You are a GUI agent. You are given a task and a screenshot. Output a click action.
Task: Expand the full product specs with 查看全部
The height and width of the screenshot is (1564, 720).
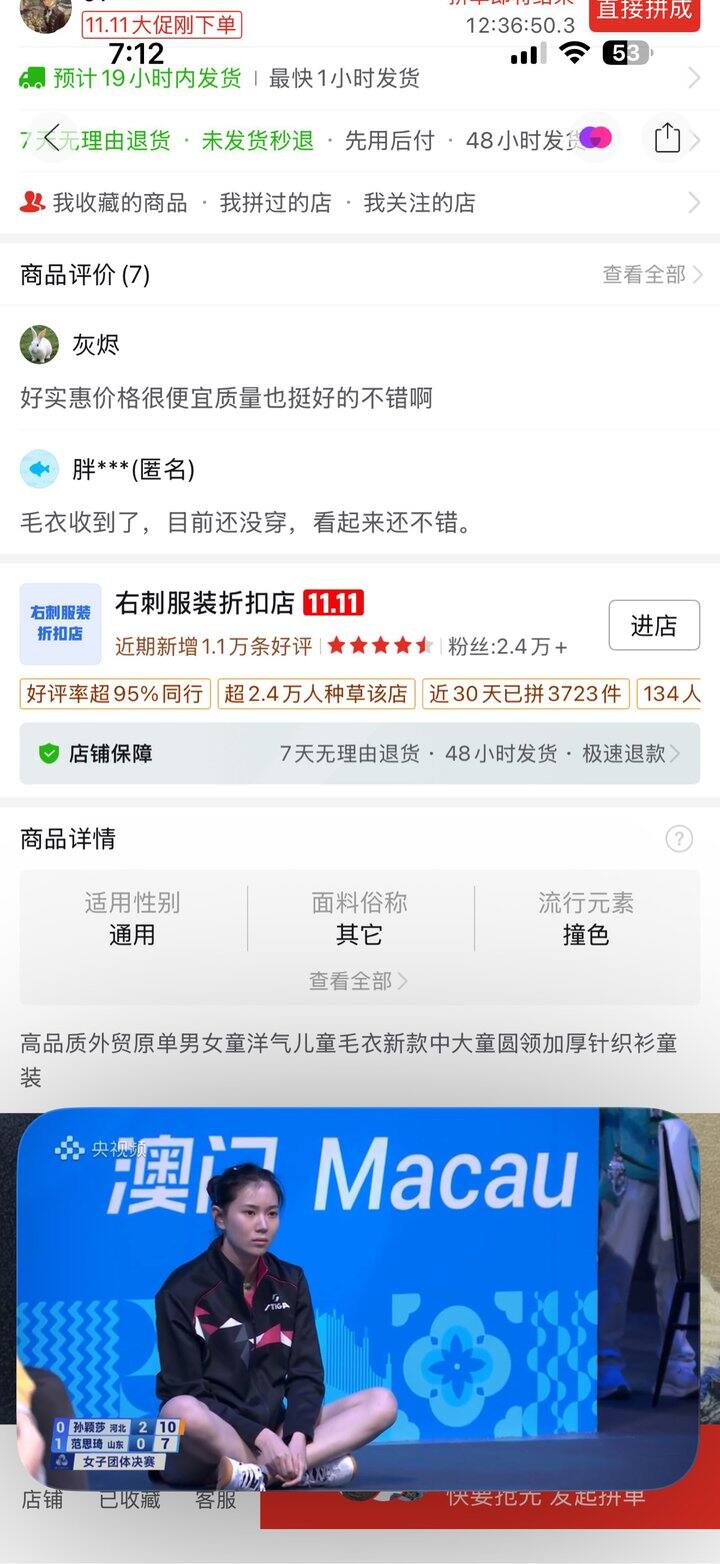click(358, 981)
